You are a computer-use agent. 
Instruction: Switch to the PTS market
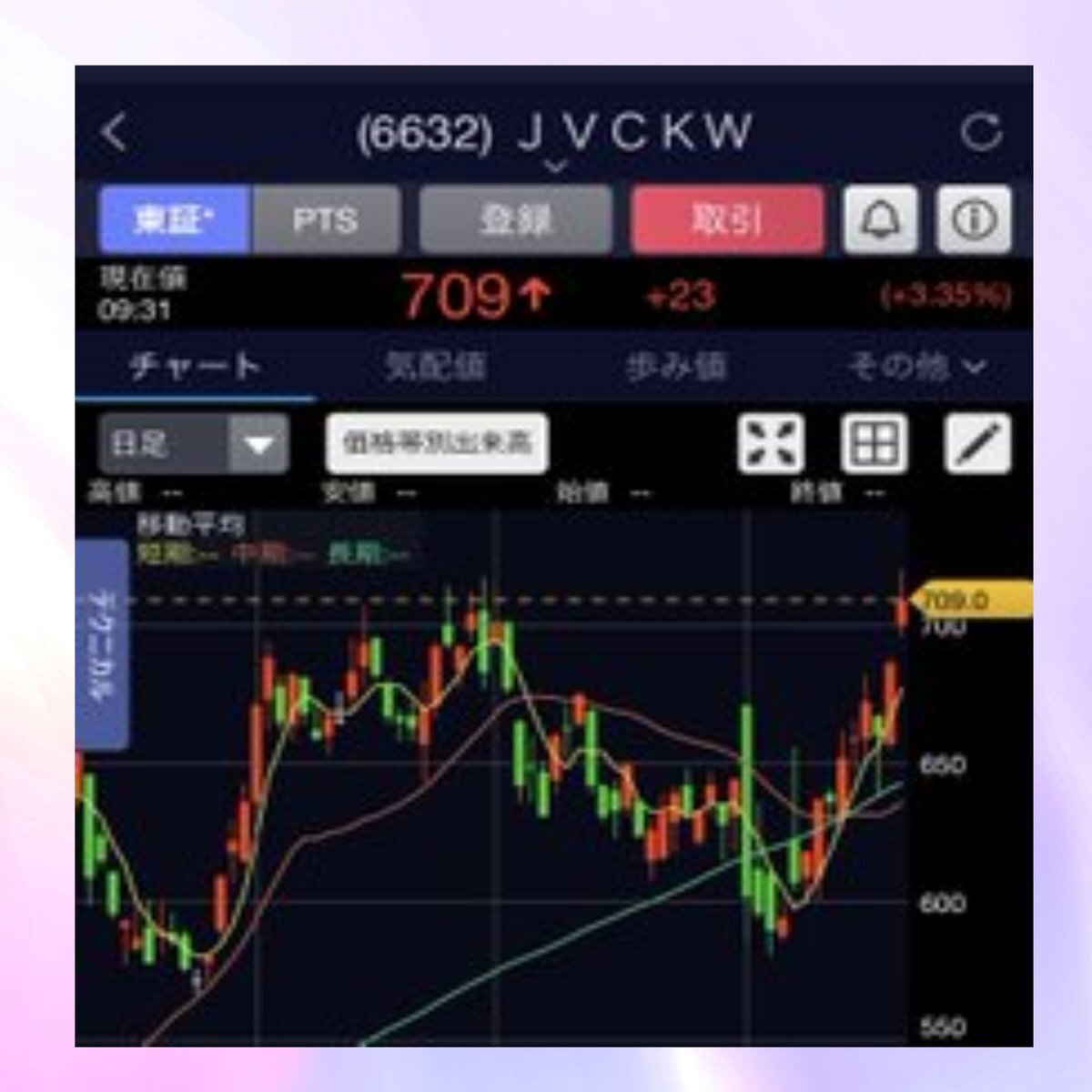click(325, 219)
